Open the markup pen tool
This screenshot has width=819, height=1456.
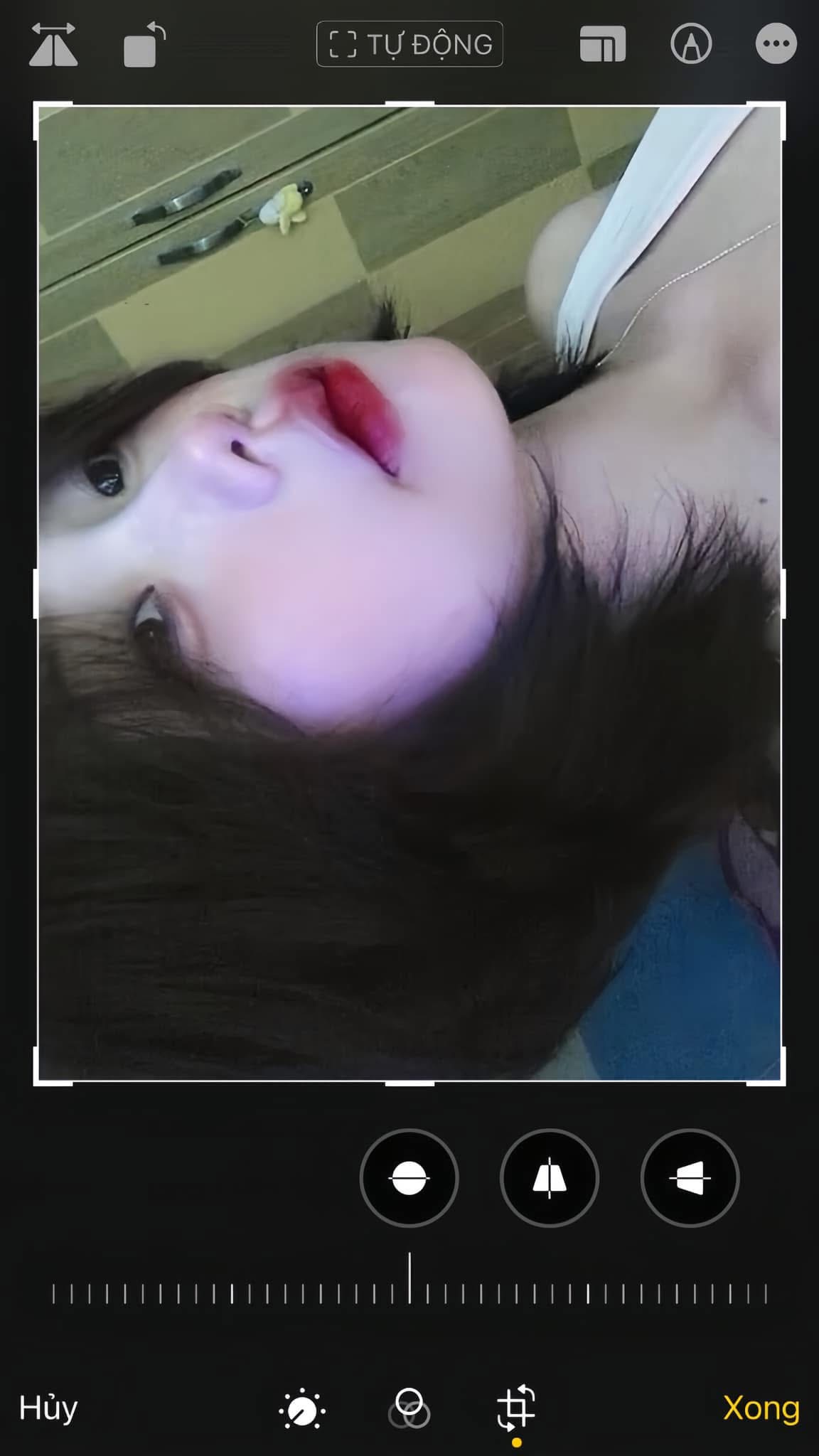[x=691, y=44]
